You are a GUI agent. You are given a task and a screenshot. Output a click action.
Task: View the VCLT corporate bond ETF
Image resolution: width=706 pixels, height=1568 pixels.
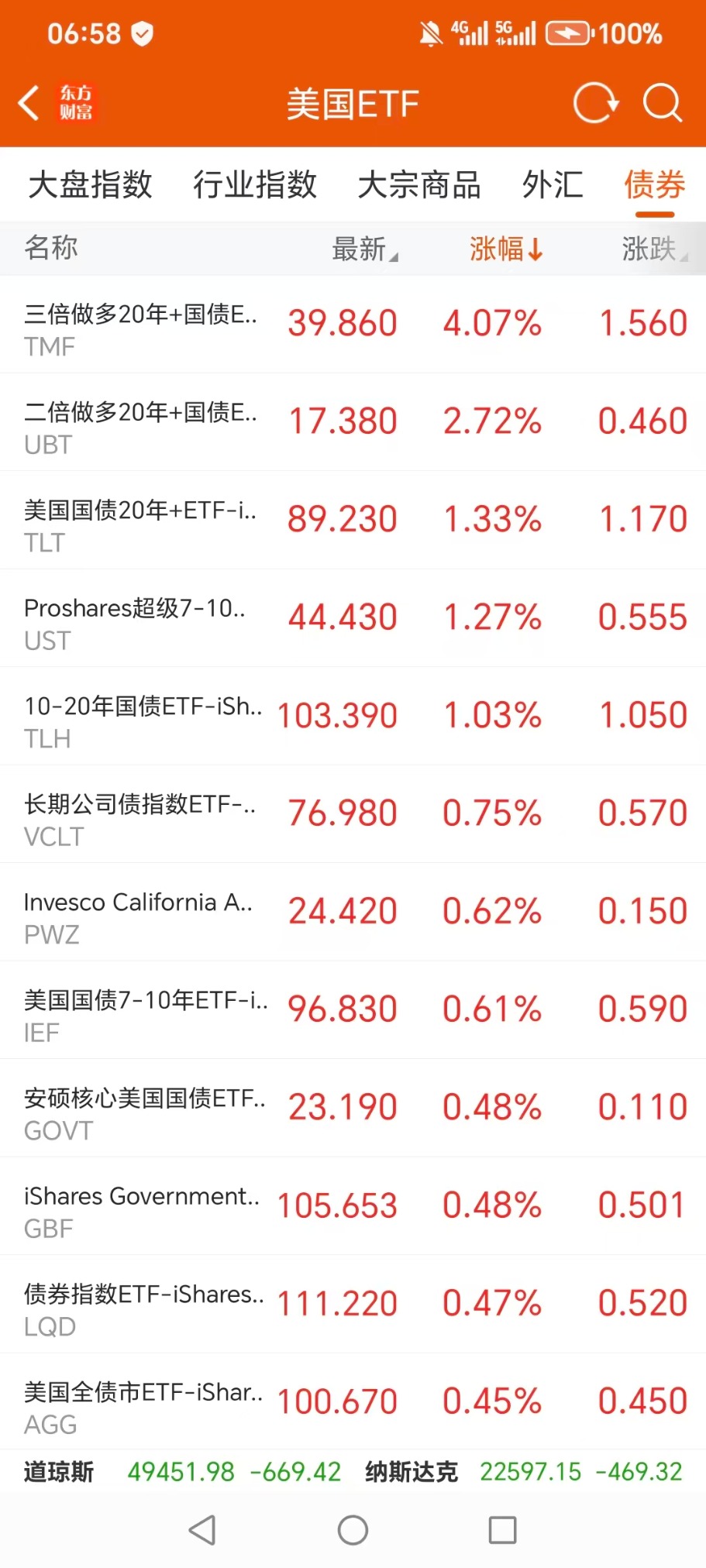point(353,814)
